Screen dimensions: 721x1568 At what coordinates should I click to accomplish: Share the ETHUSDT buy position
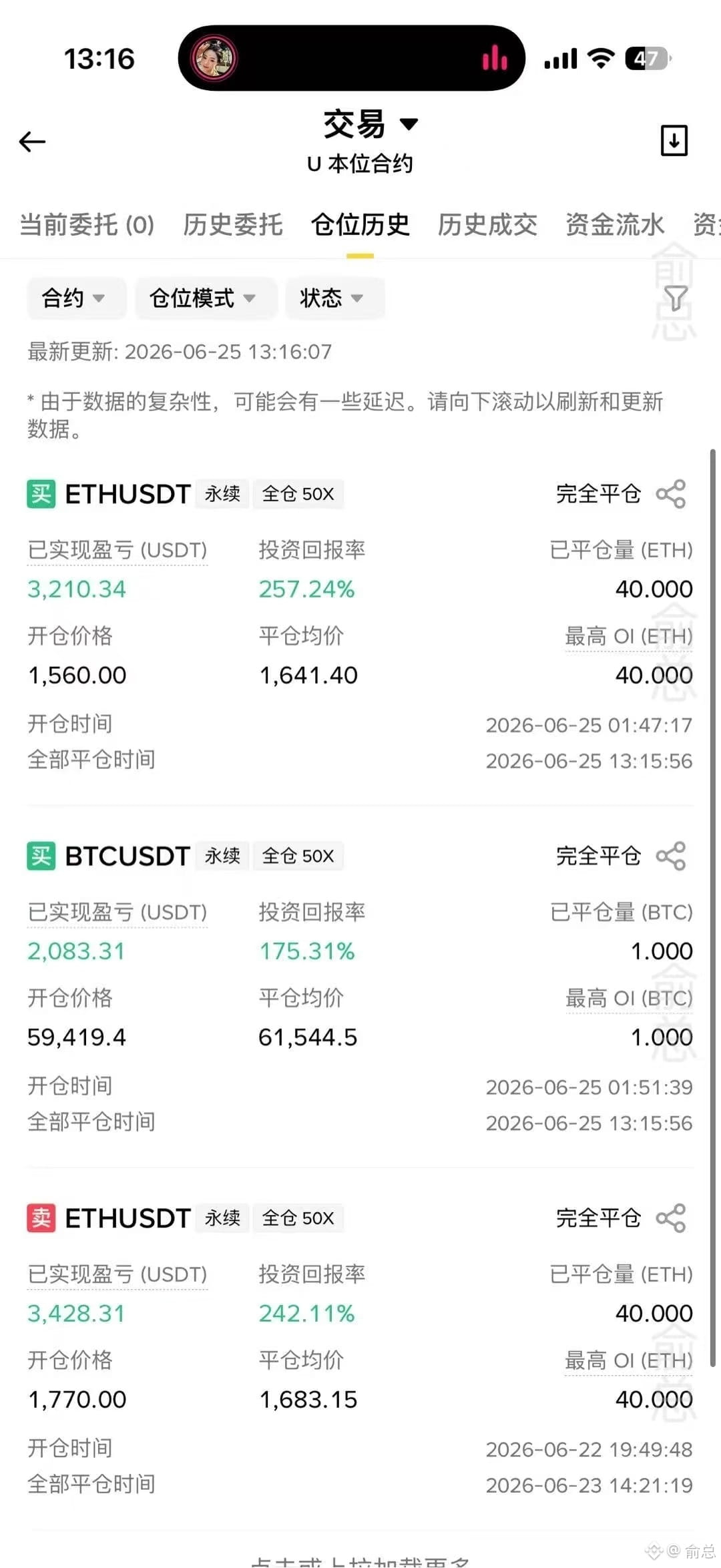[x=671, y=494]
